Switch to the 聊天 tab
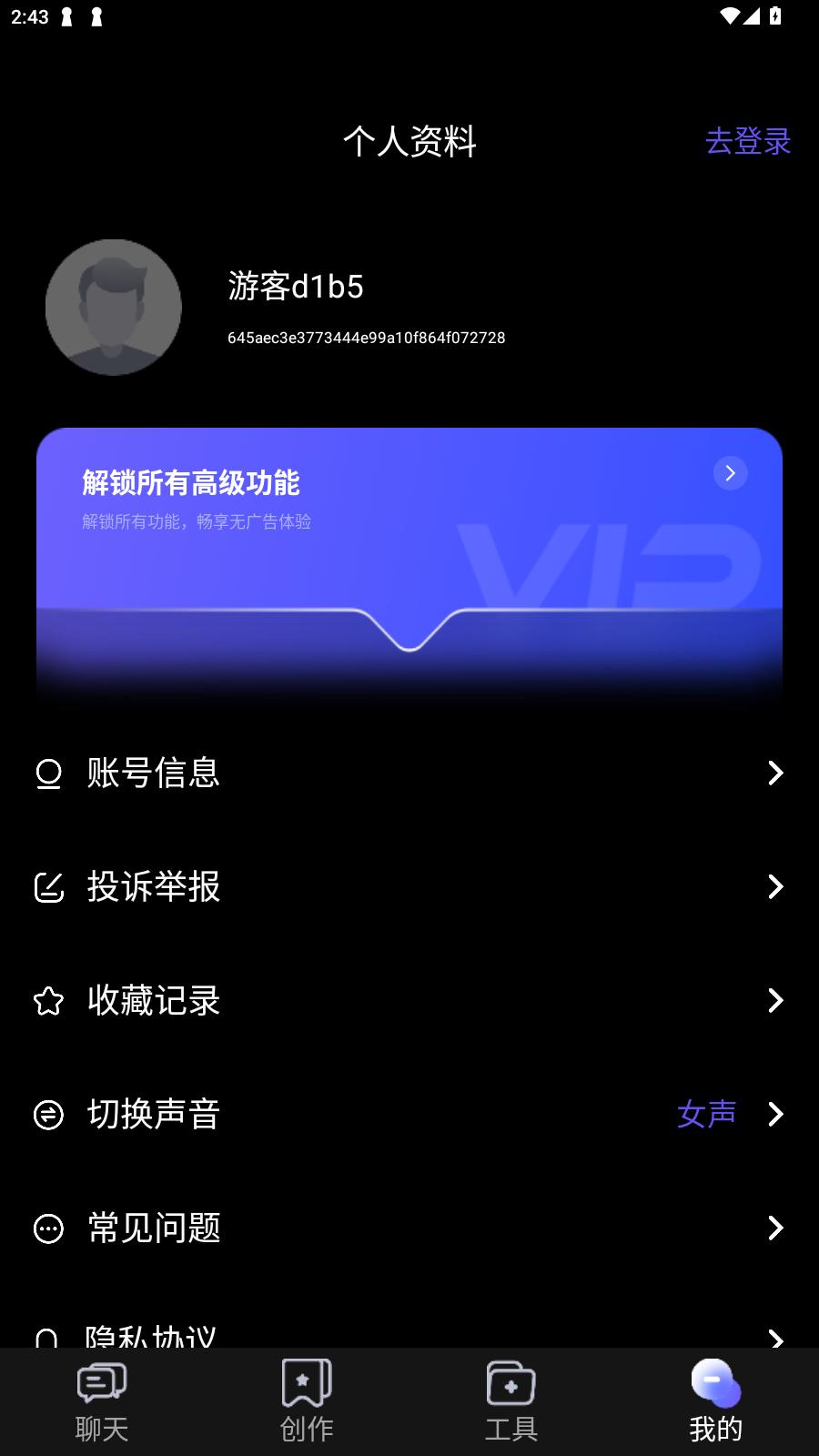Screen dimensions: 819x1456 tap(102, 1401)
